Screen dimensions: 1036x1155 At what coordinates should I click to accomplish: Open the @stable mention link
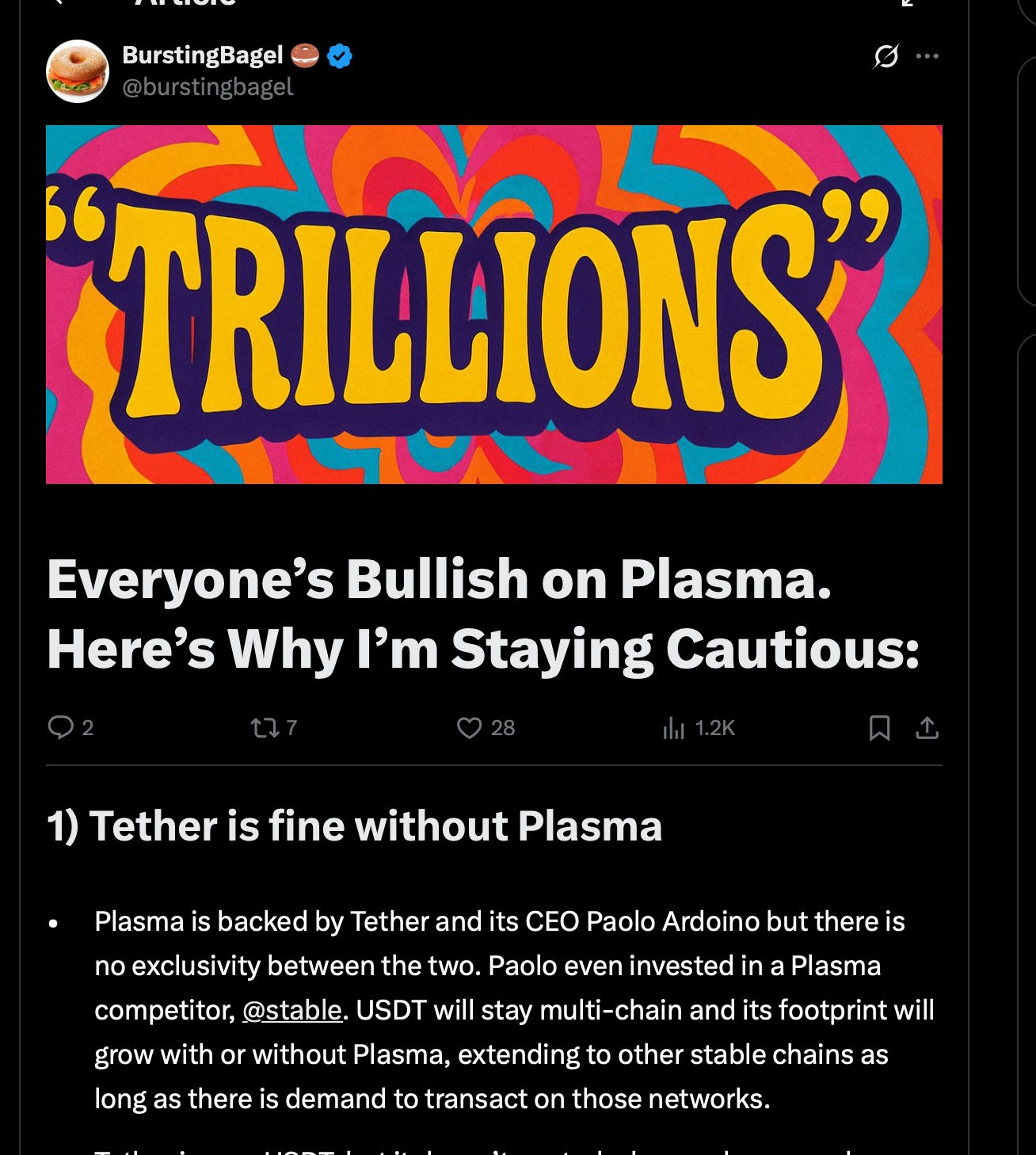(x=291, y=1010)
